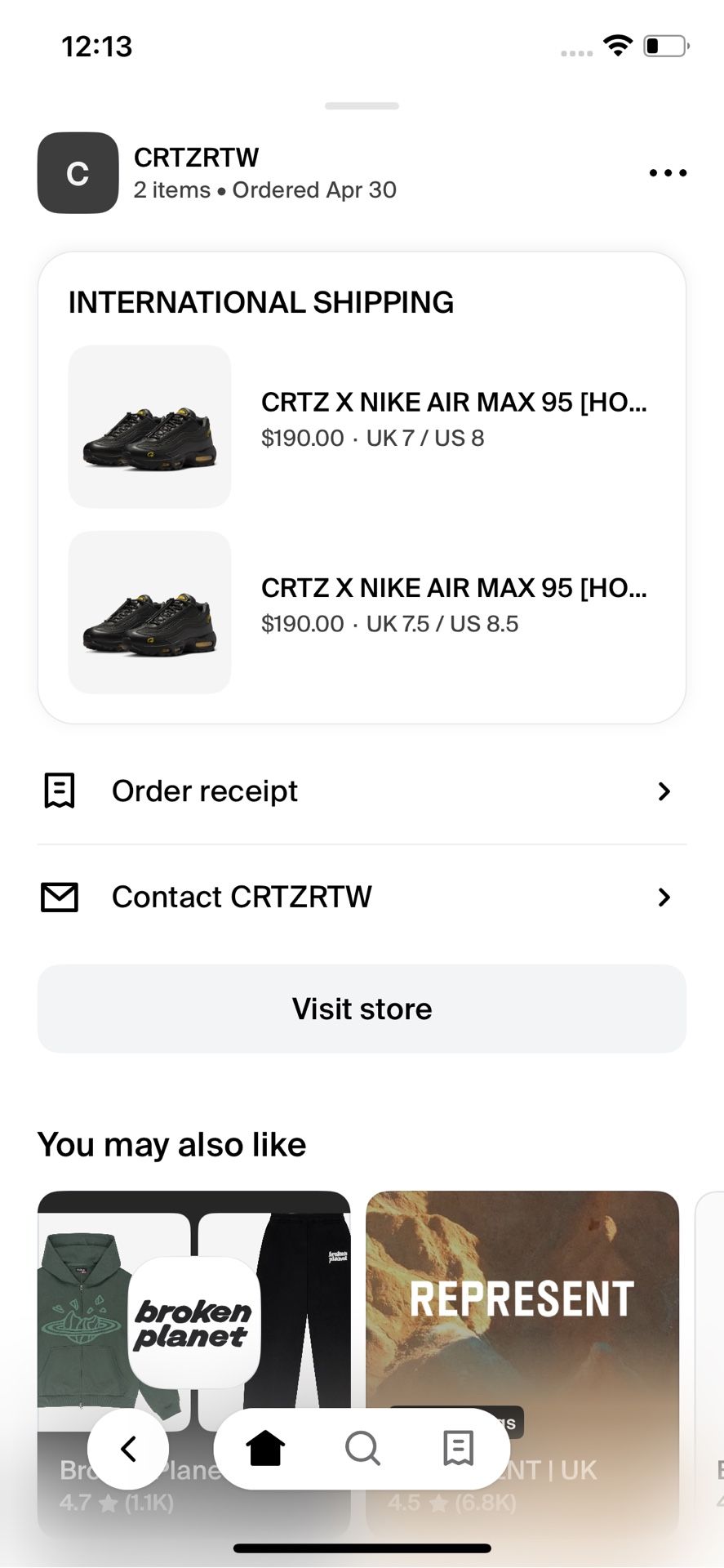
Task: Open the Broken Planet store card
Action: tap(193, 1307)
